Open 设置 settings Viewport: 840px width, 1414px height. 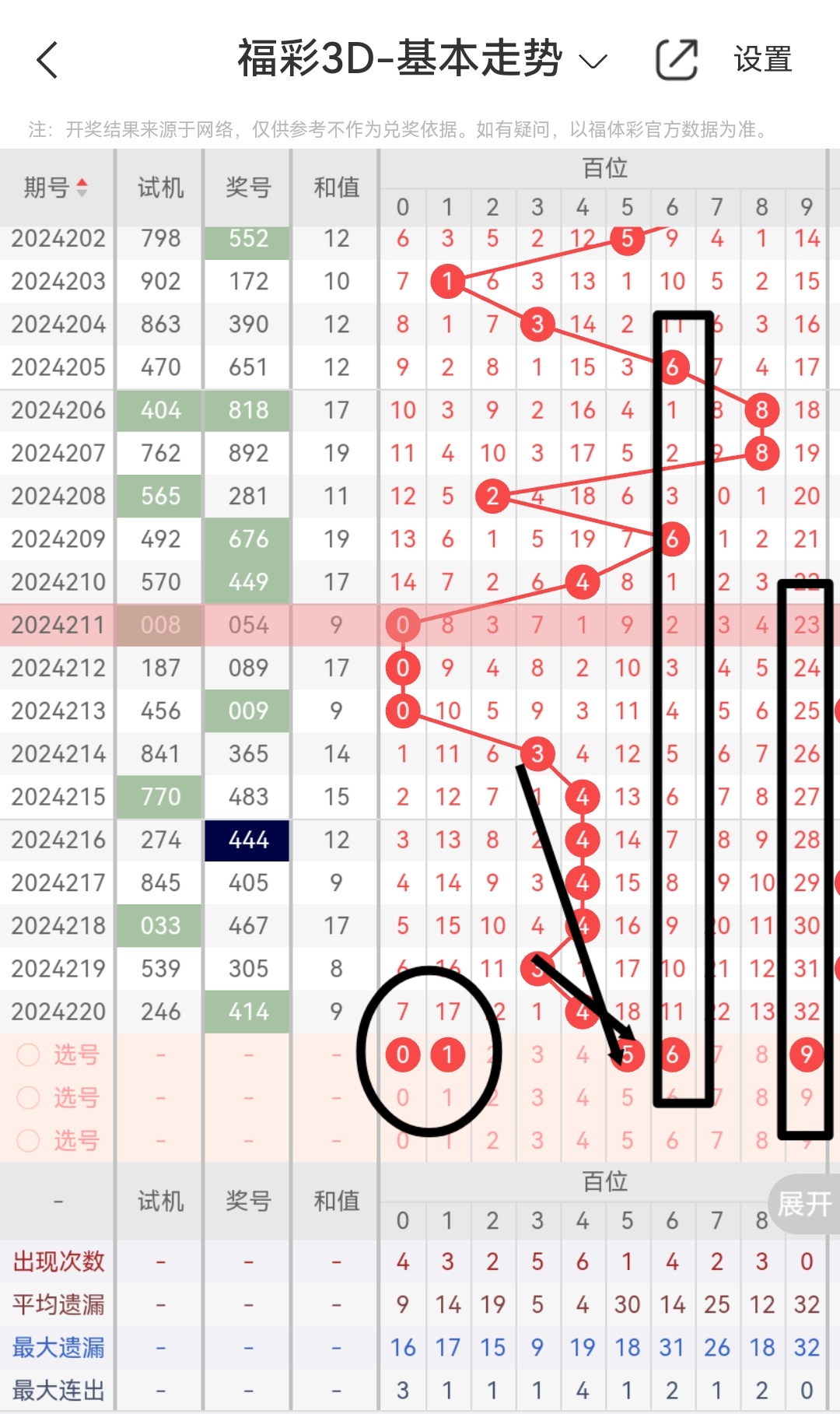pyautogui.click(x=762, y=59)
